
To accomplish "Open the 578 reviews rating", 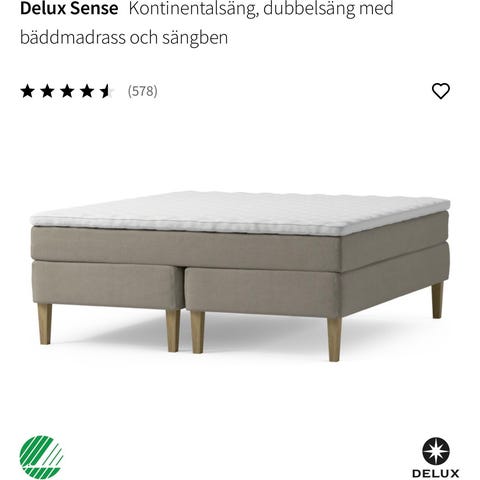I will point(89,91).
